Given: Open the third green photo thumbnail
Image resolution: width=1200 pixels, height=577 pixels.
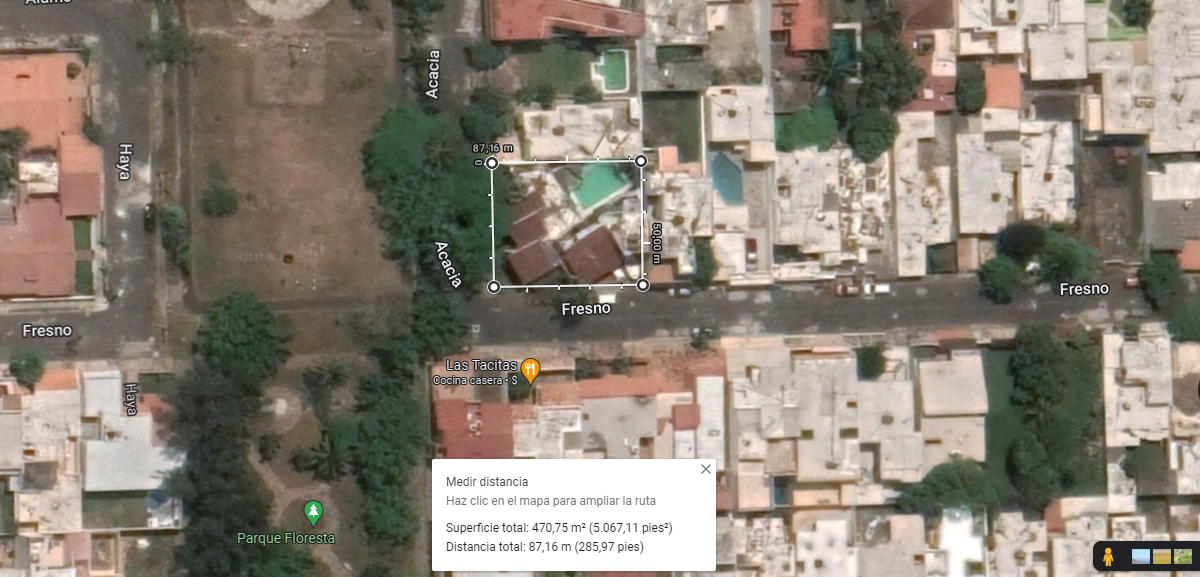Looking at the screenshot, I should tap(1184, 557).
